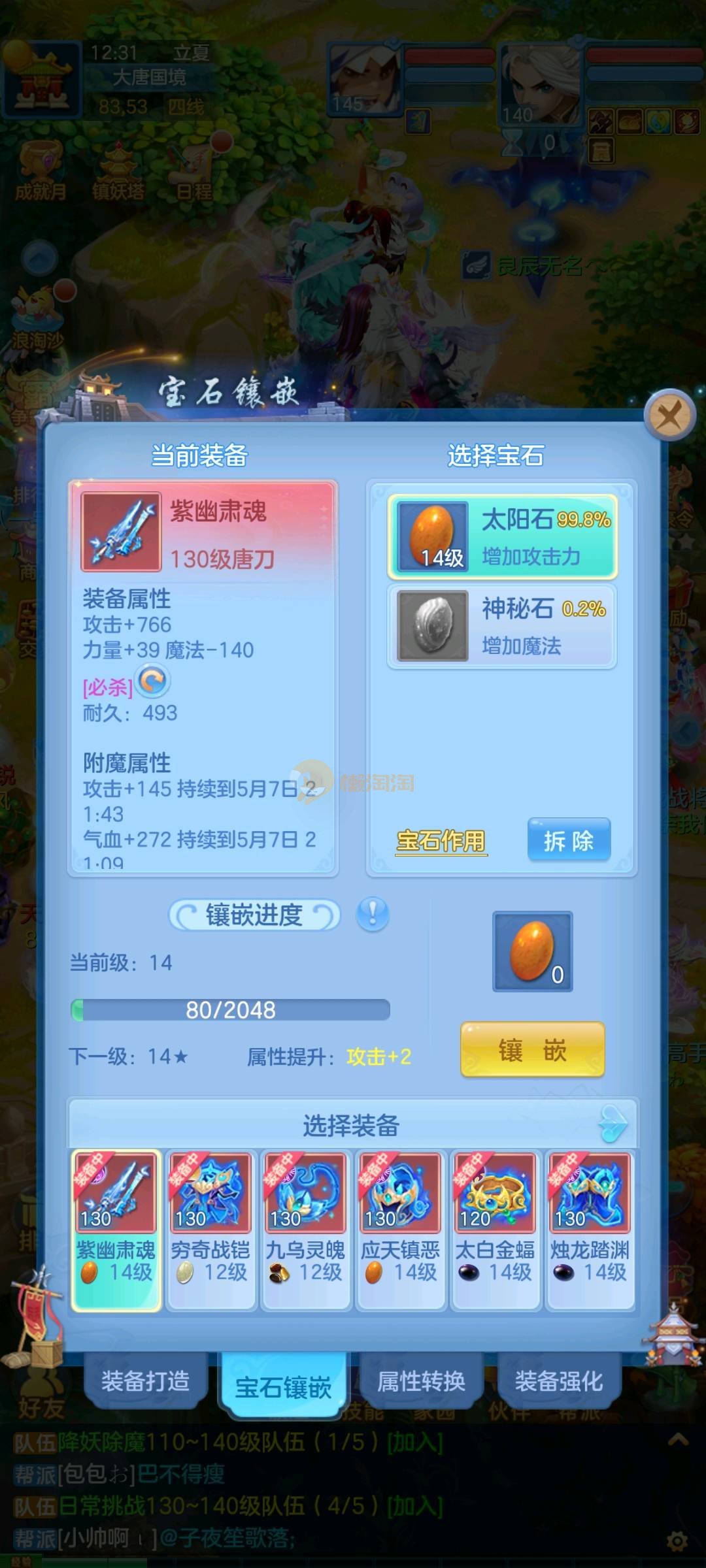Switch to the 装备打造 tab

tap(145, 1381)
